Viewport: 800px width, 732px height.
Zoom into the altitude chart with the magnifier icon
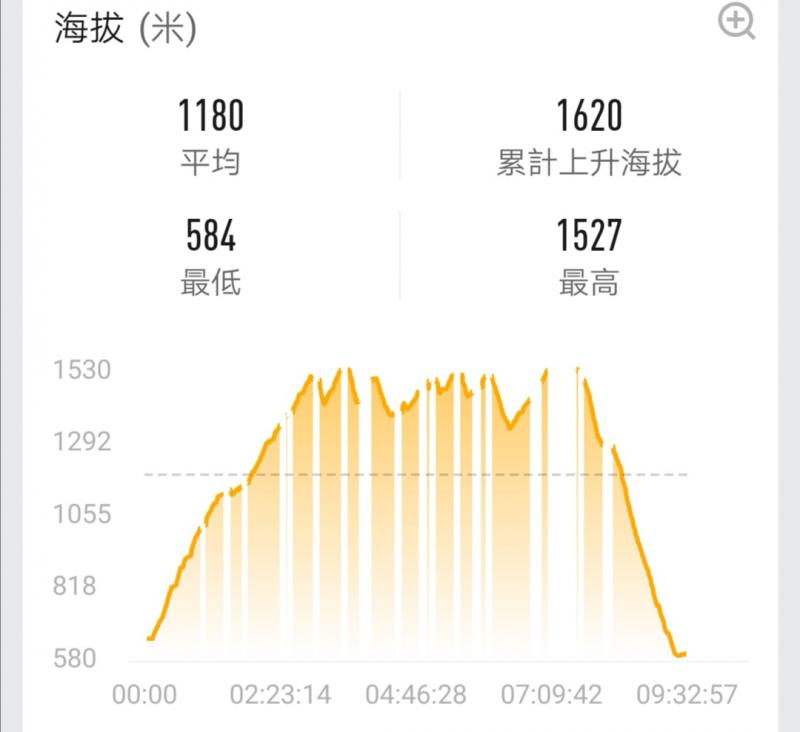coord(737,22)
